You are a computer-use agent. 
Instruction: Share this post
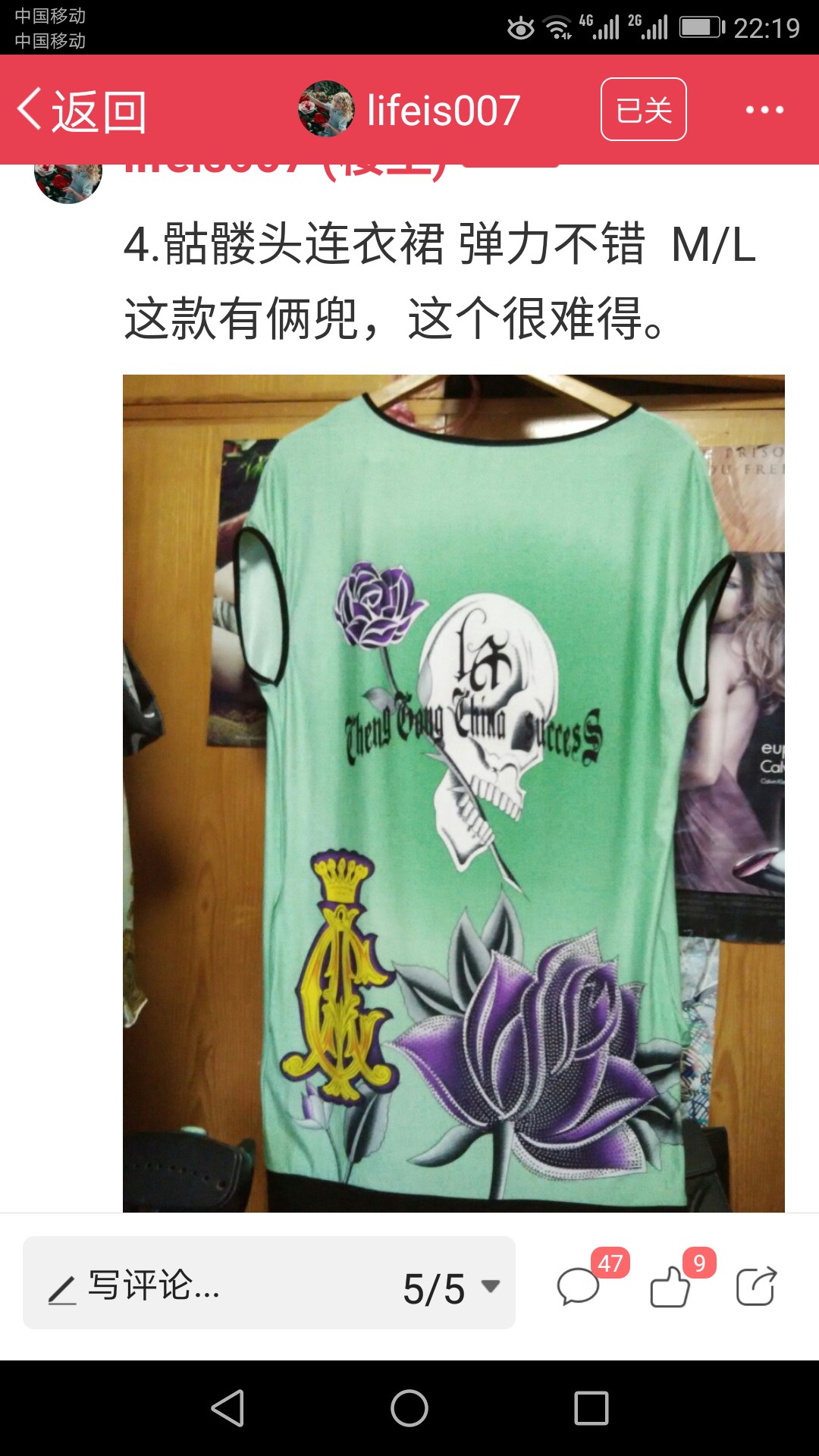click(x=757, y=1286)
